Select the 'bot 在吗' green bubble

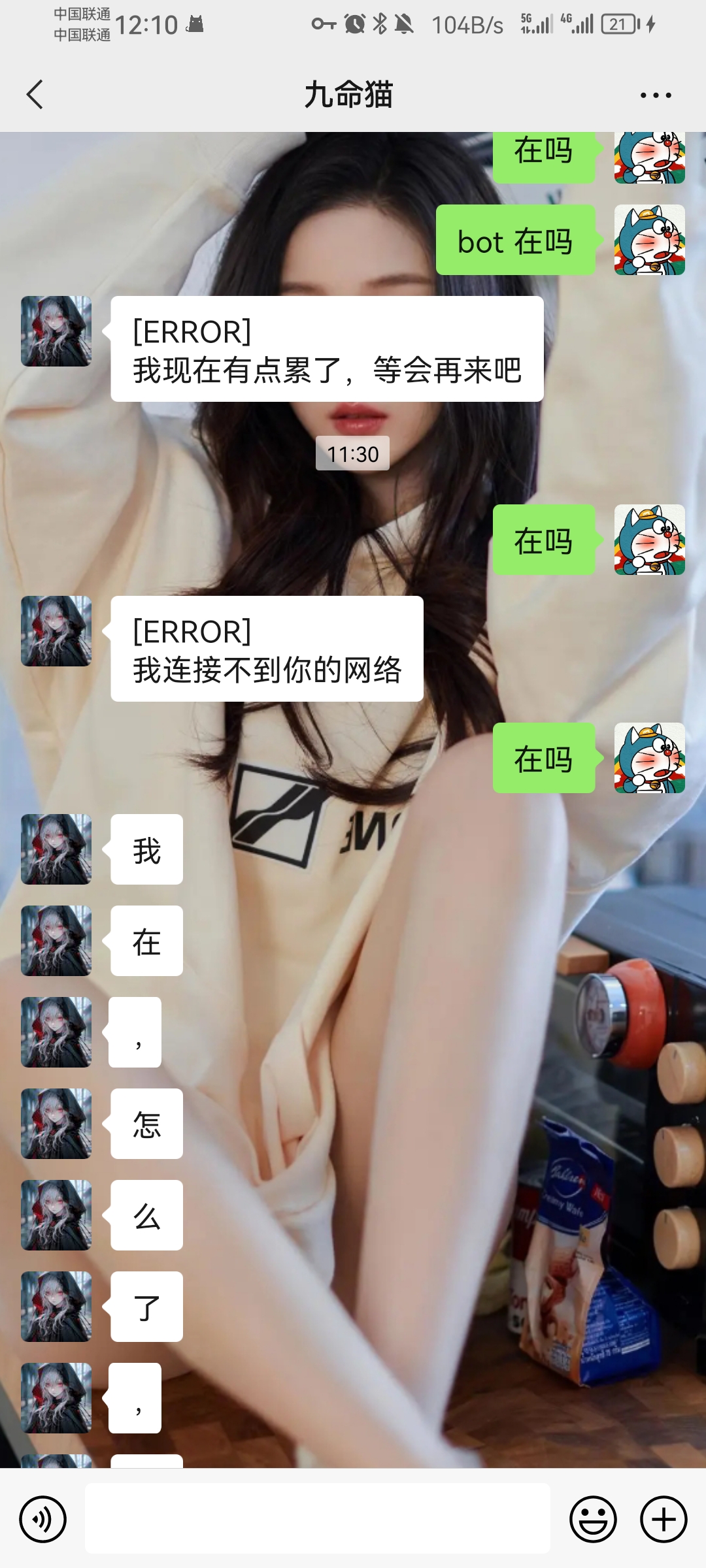[515, 242]
